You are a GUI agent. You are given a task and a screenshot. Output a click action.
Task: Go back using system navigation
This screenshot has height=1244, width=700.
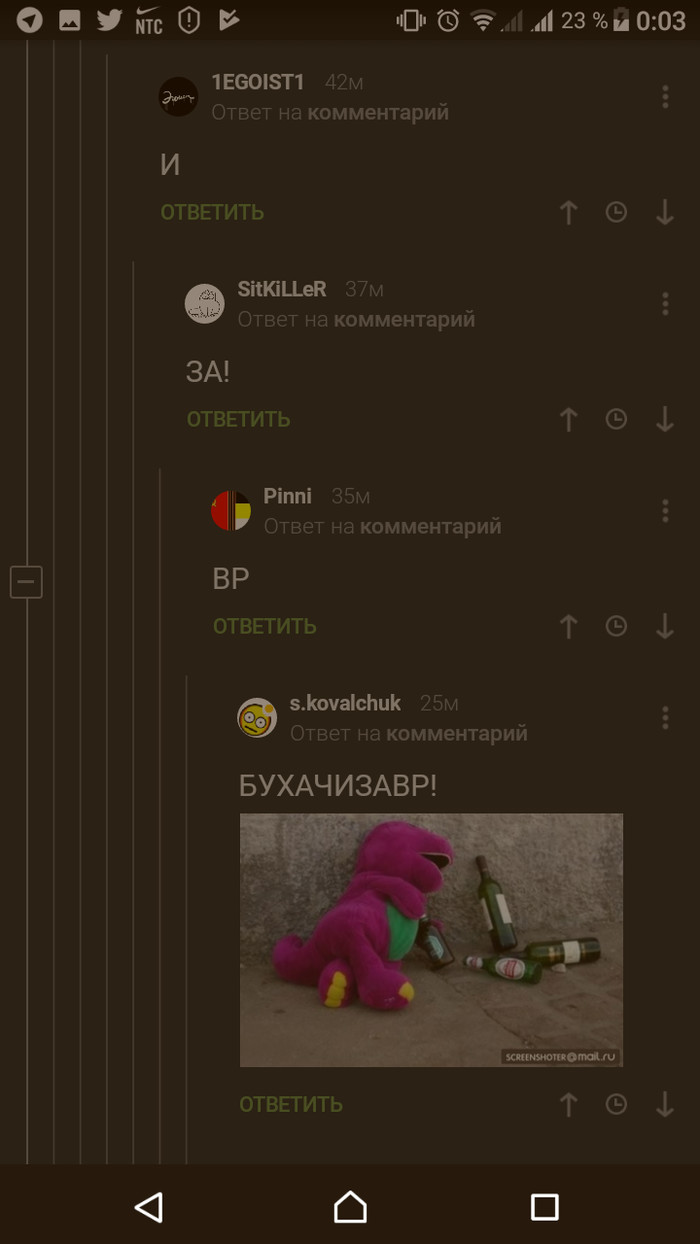coord(149,1207)
